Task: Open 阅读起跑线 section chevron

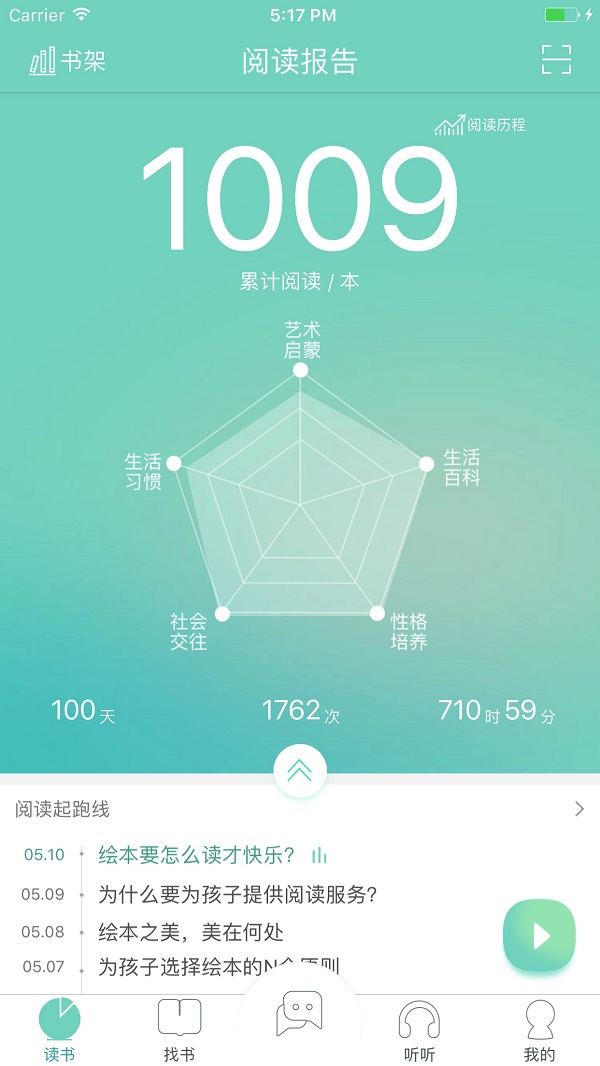Action: 579,810
